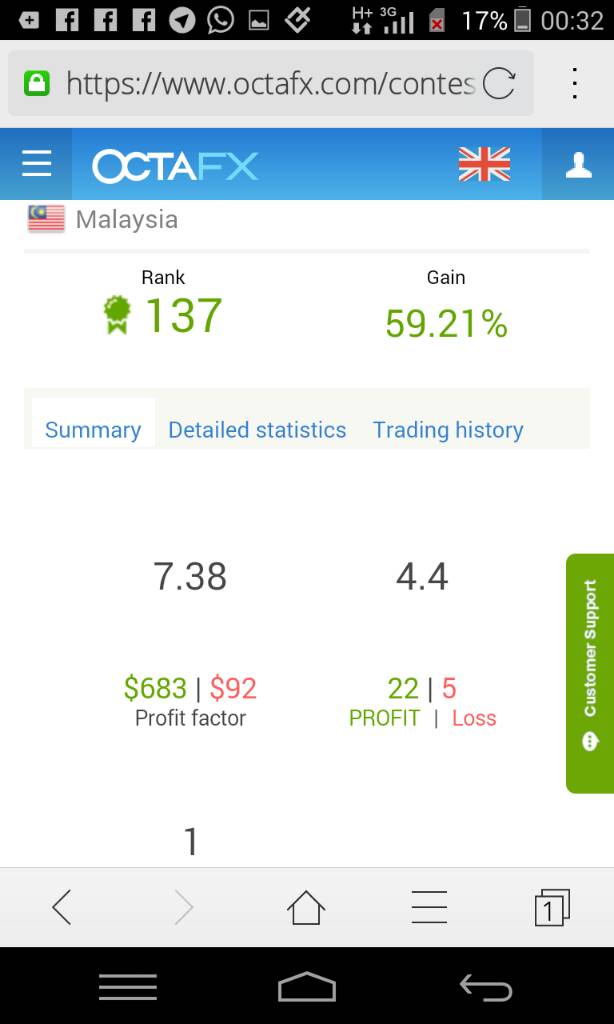
Task: Tap the OctaFX logo
Action: pos(175,166)
